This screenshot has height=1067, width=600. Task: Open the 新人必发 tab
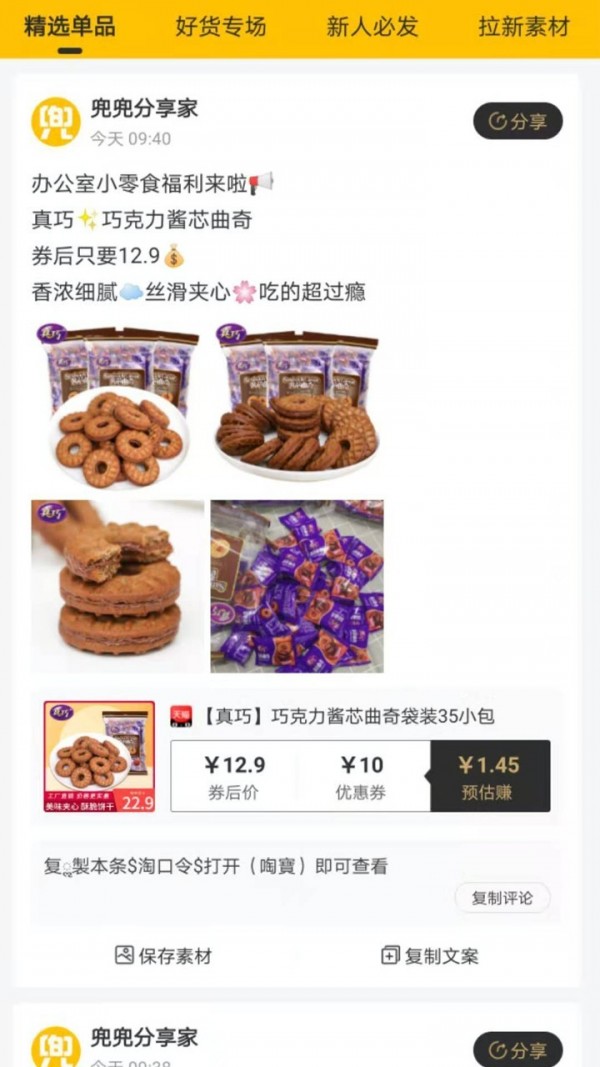(x=372, y=27)
